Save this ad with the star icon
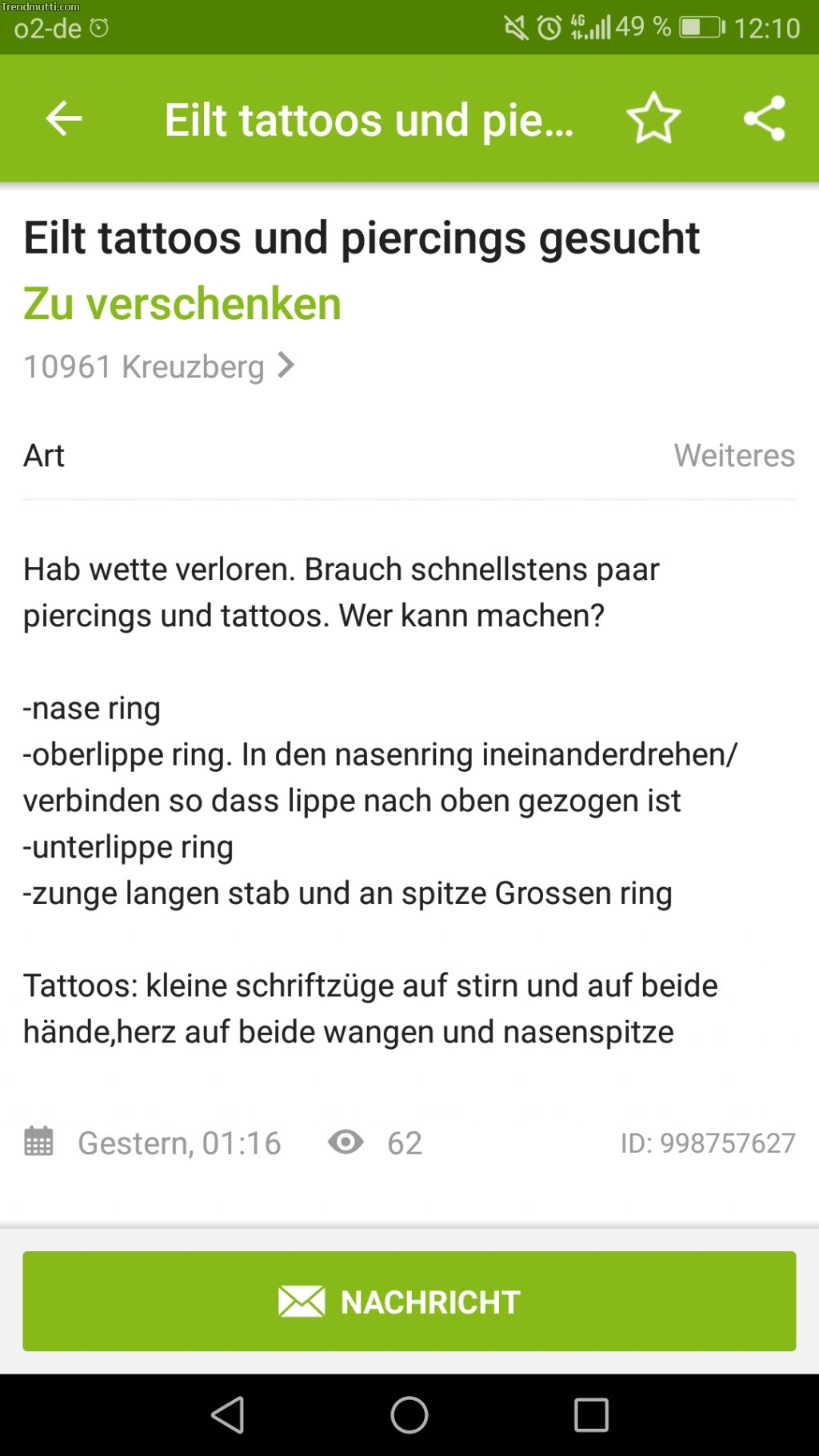Screen dimensions: 819x1456 click(x=653, y=119)
